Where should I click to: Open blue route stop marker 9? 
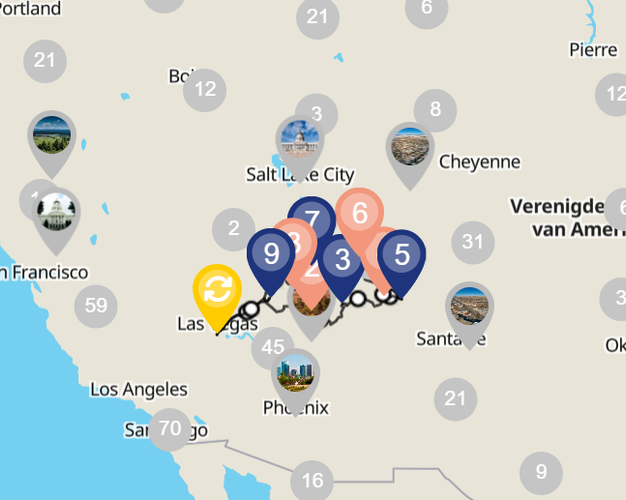coord(269,254)
